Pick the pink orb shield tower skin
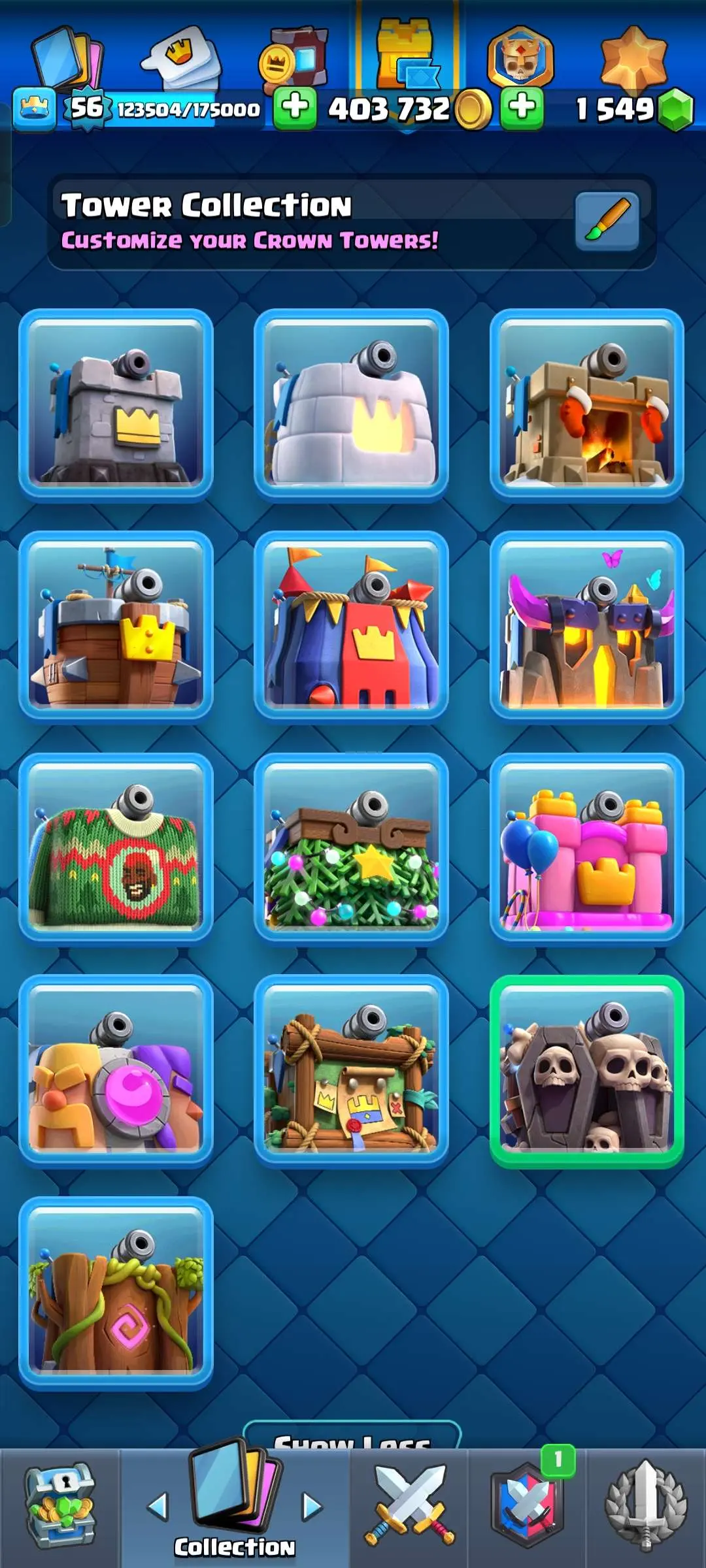The width and height of the screenshot is (706, 1568). 116,1069
